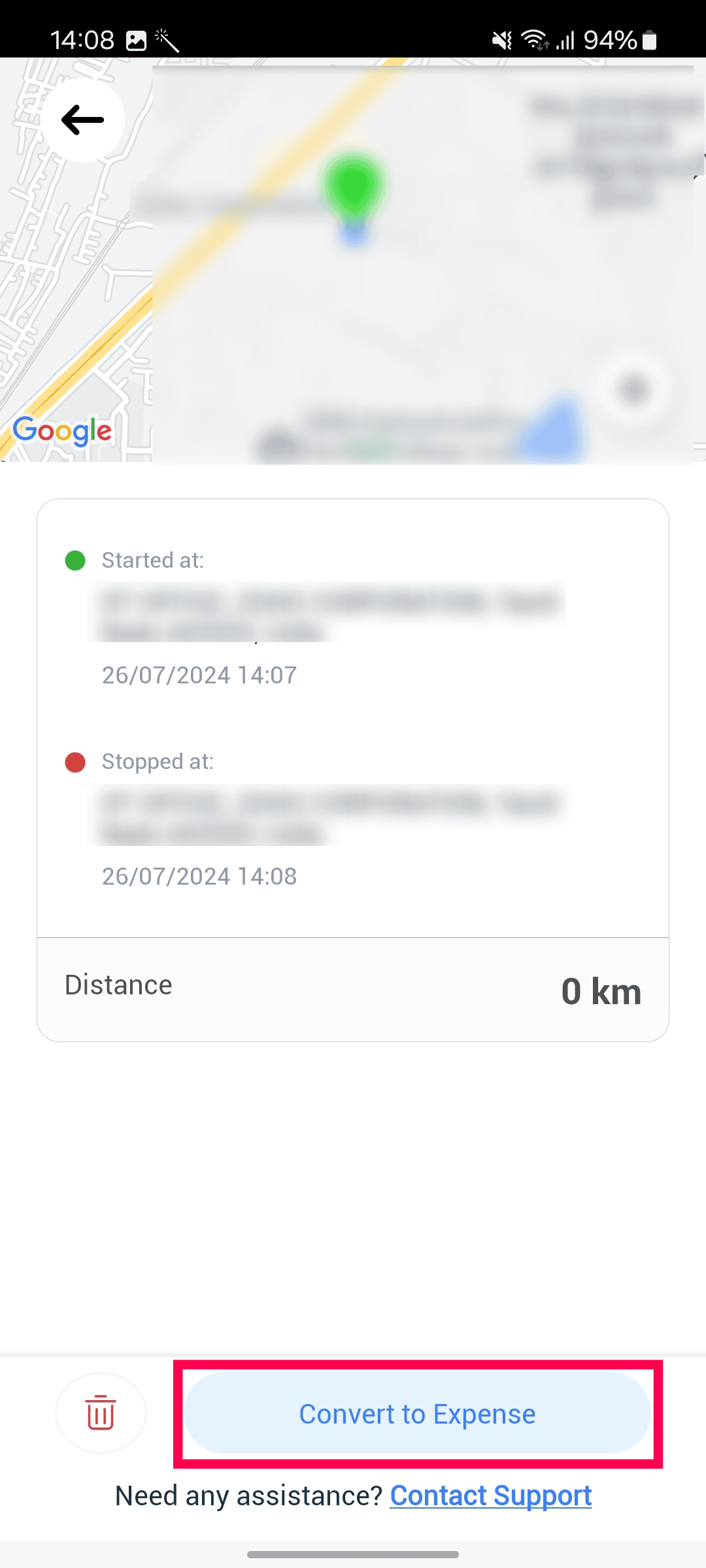706x1568 pixels.
Task: Tap the red trash icon to delete trip
Action: point(101,1413)
